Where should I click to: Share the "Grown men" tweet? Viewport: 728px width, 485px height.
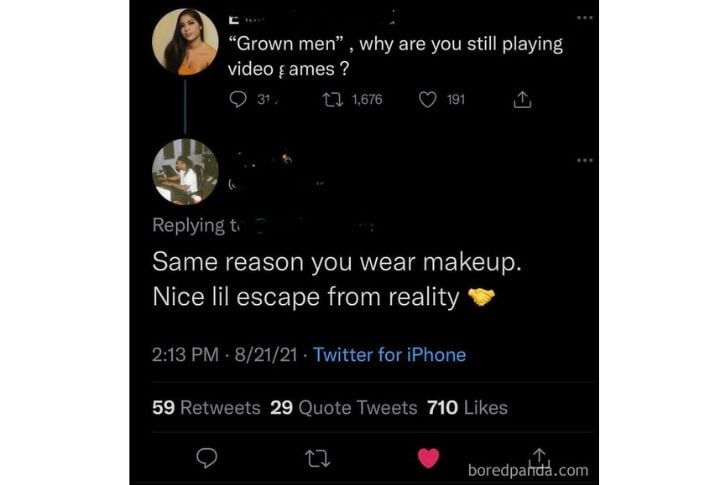[521, 99]
